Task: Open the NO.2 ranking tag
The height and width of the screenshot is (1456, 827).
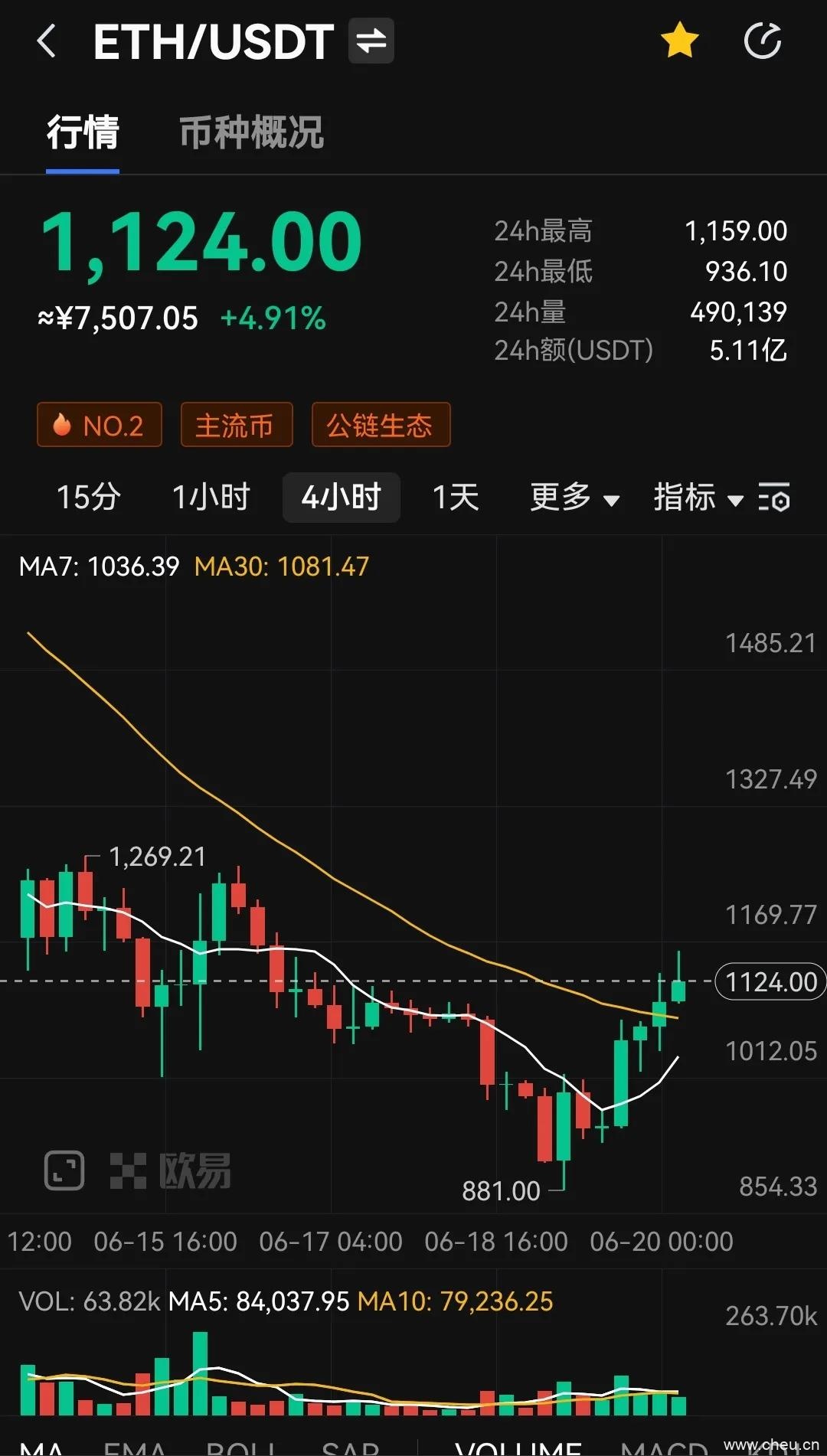Action: [x=100, y=425]
